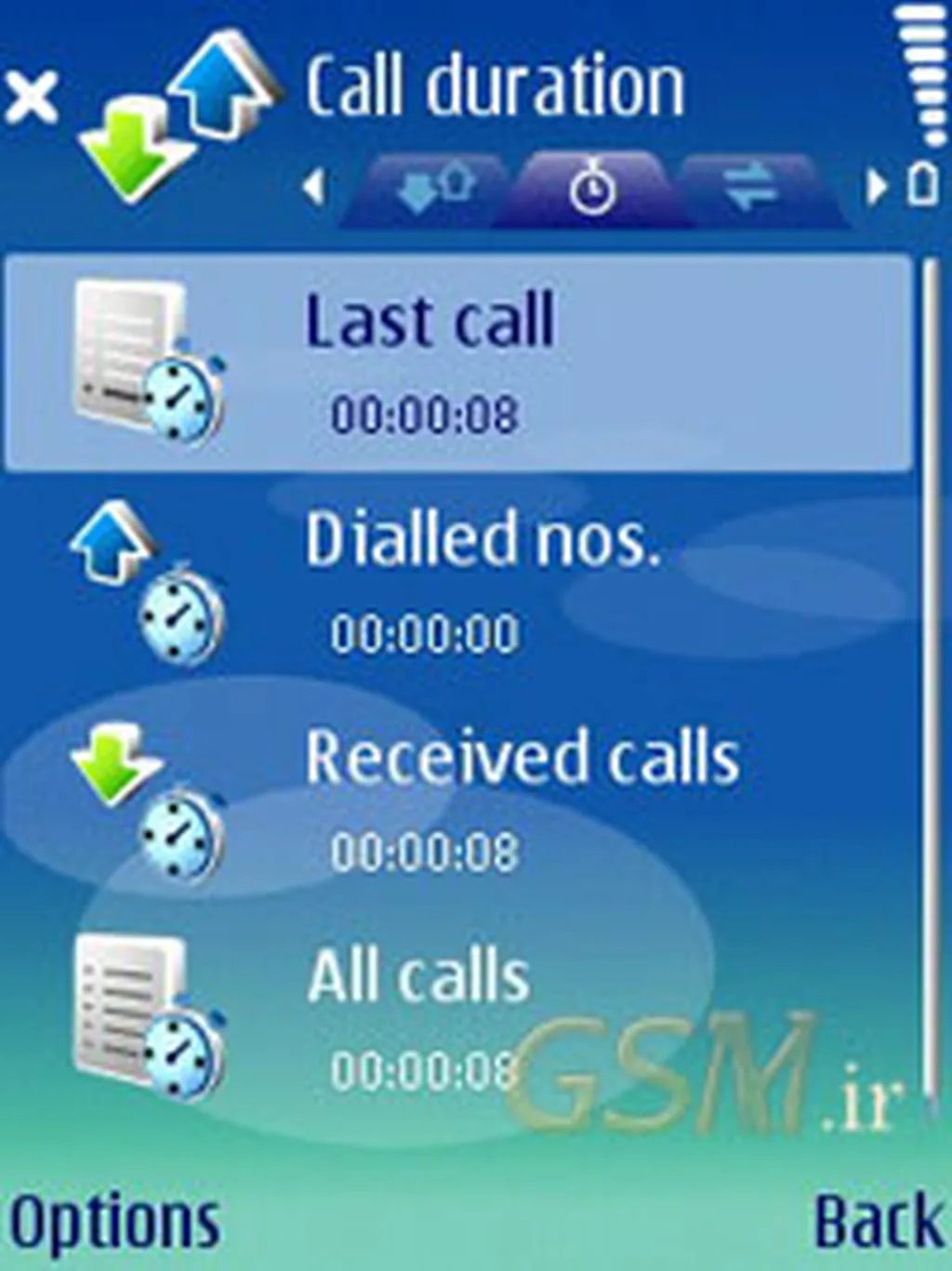The image size is (952, 1271).
Task: Tap the left tab navigation arrow
Action: tap(315, 187)
